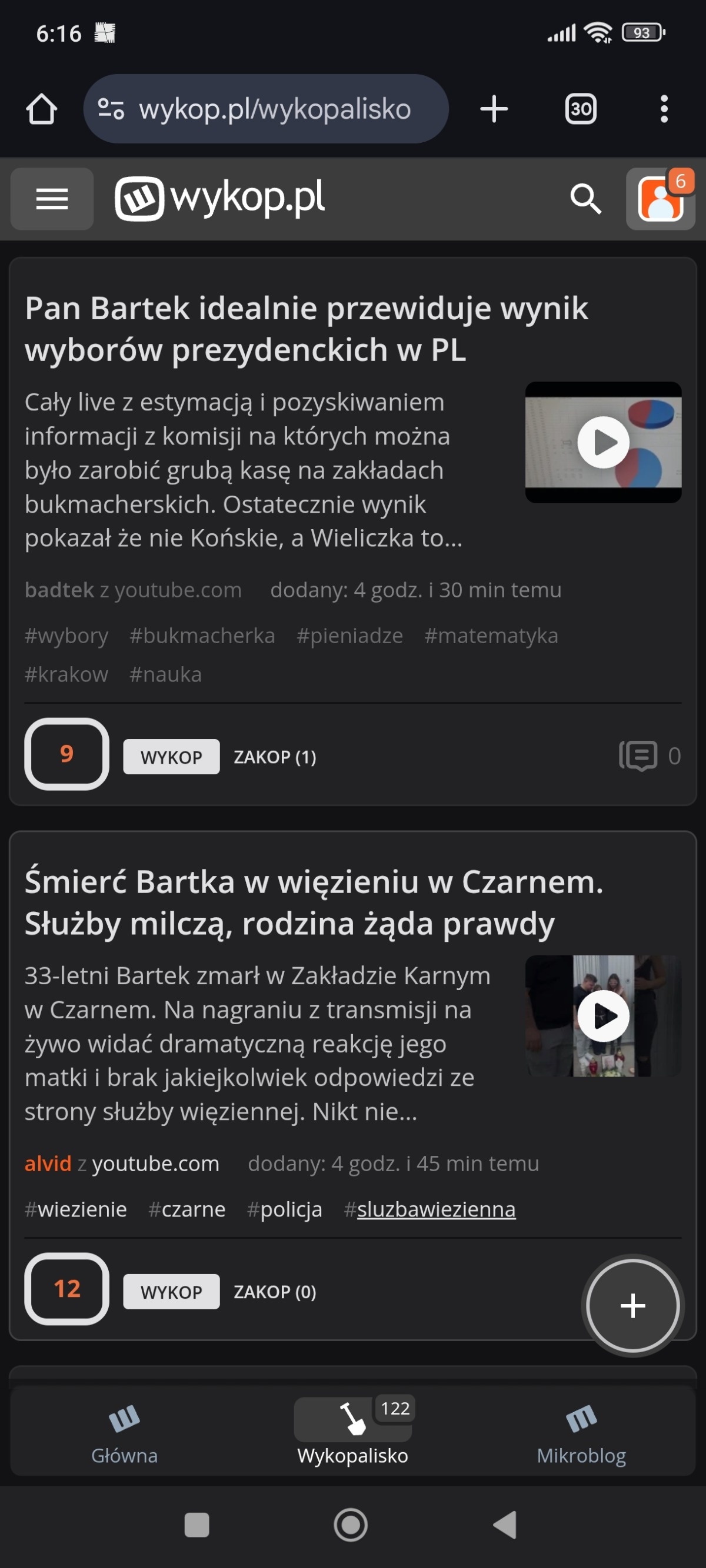Open youtube.com source link by alvid

(x=156, y=1162)
